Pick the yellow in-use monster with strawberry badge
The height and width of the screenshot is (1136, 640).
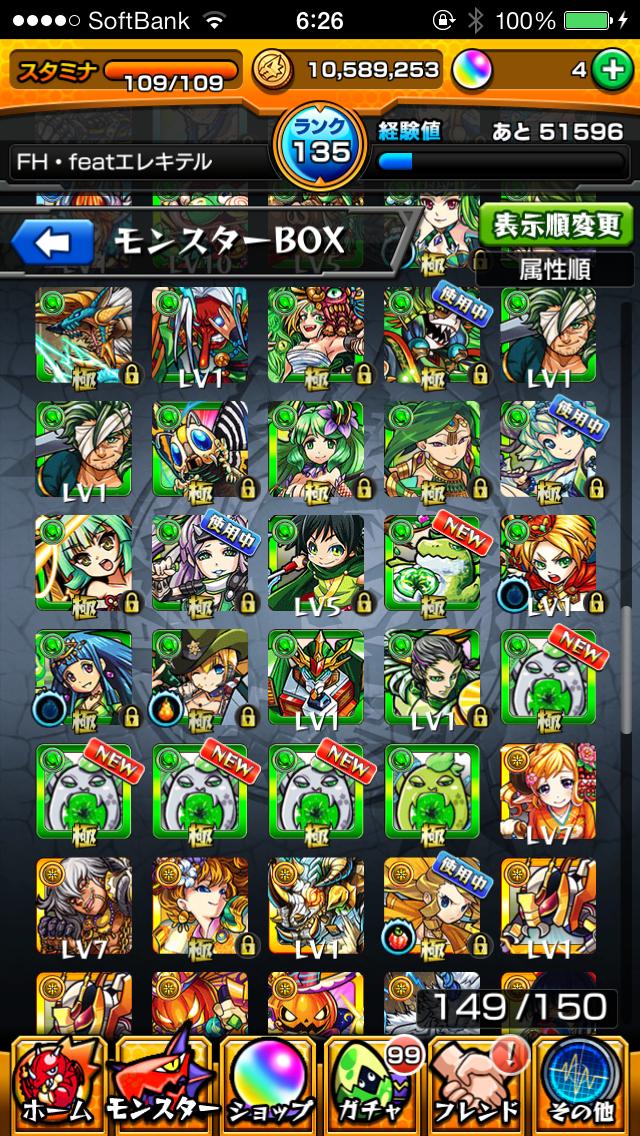[432, 906]
